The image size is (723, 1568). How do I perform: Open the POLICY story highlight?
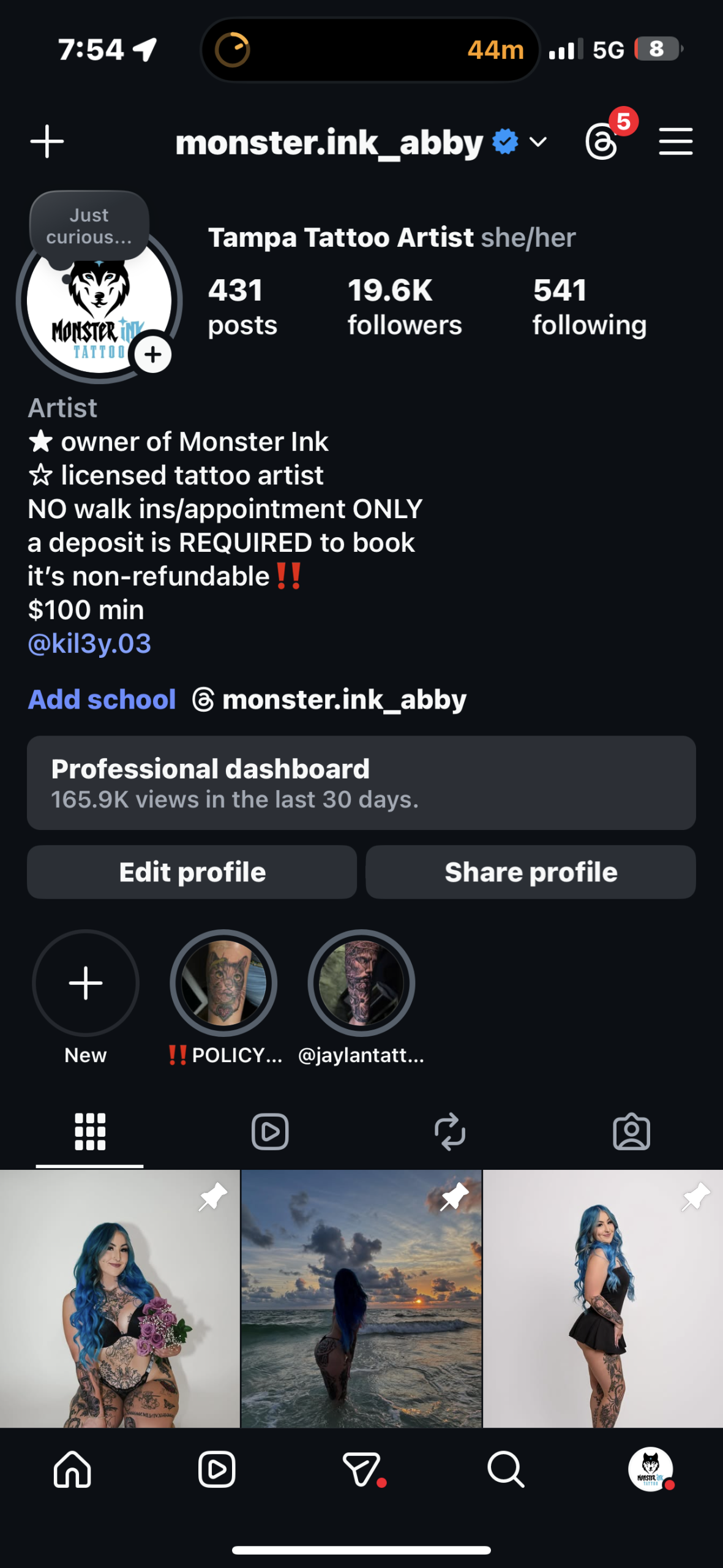(x=223, y=983)
